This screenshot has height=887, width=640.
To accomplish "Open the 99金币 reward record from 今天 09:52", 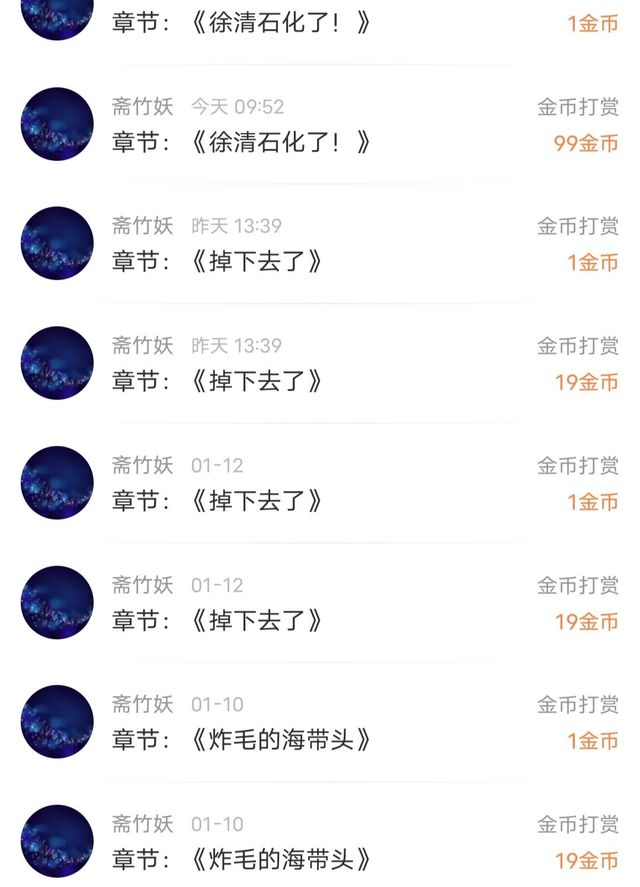I will (320, 125).
